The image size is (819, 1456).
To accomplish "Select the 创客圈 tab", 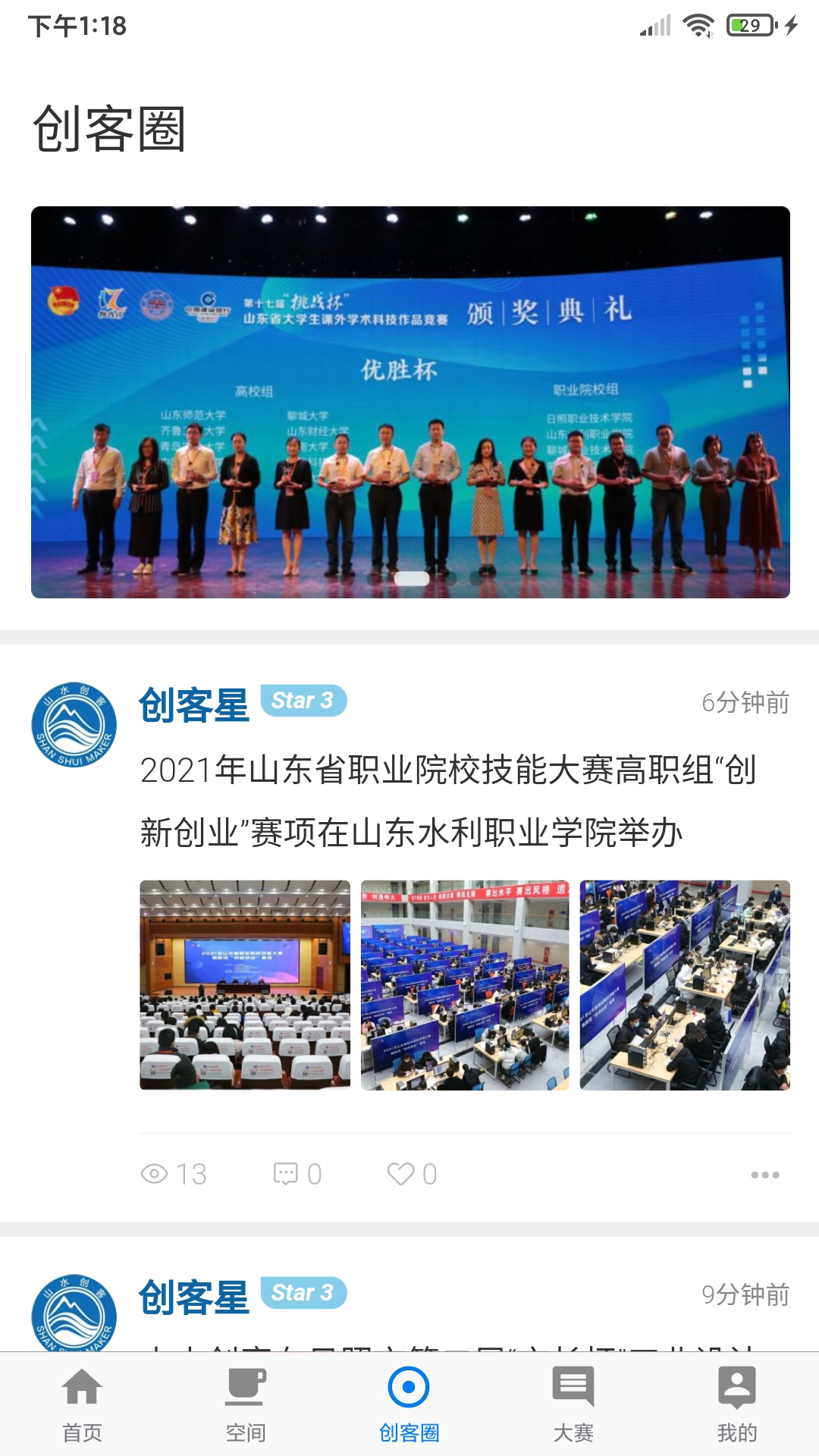I will [409, 1404].
